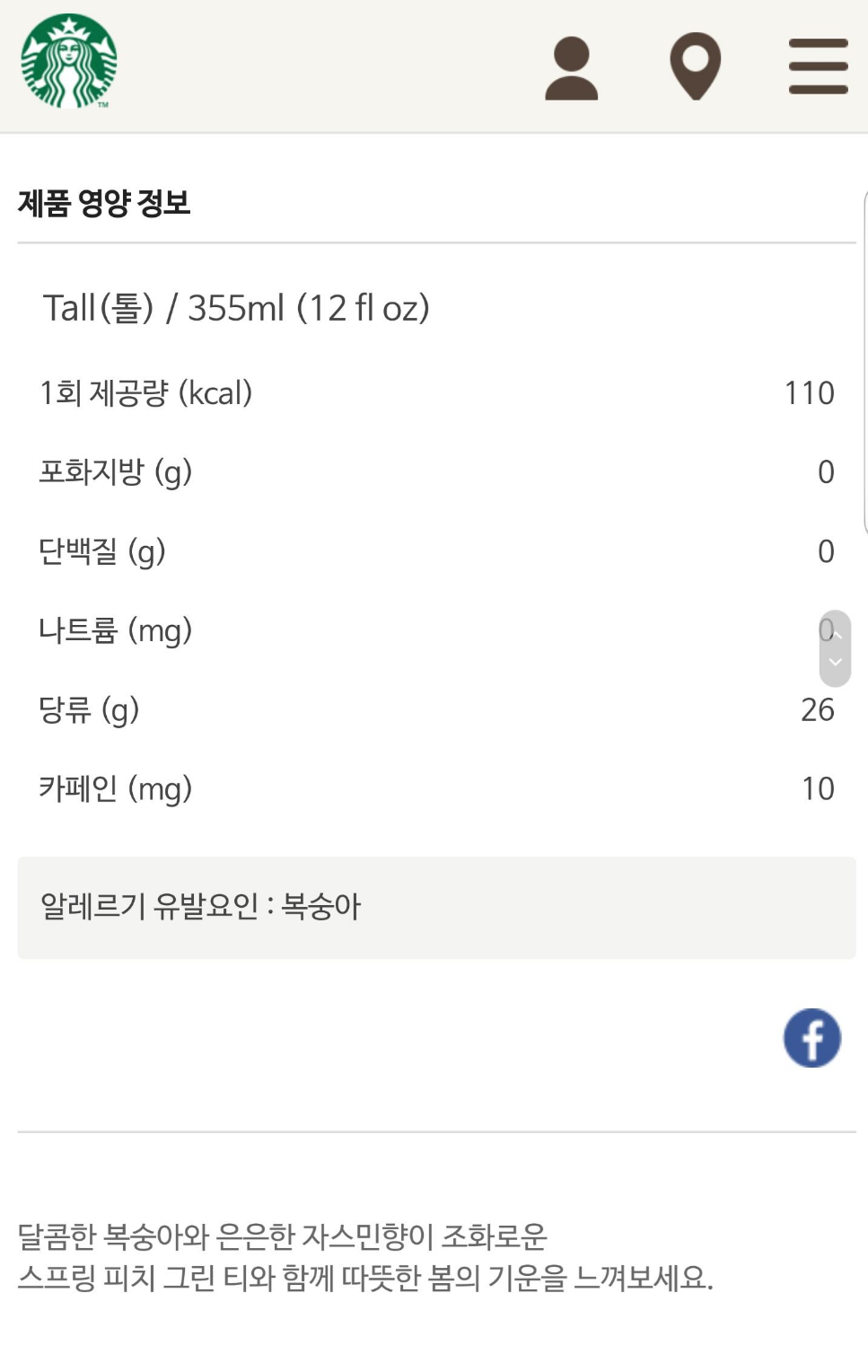Open the Starbucks home logo
Screen dimensions: 868x1372
69,61
